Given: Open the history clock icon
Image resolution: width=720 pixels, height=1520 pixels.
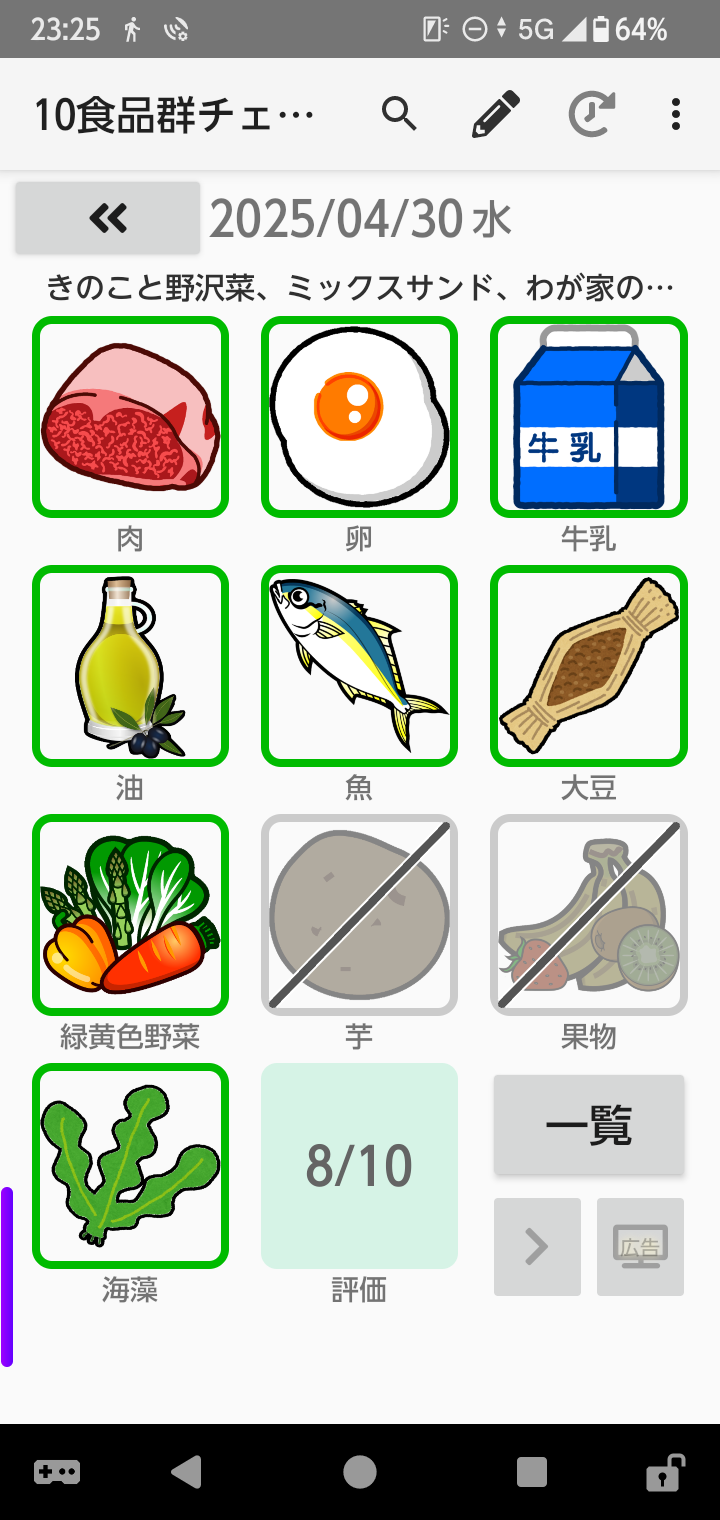Looking at the screenshot, I should click(592, 115).
